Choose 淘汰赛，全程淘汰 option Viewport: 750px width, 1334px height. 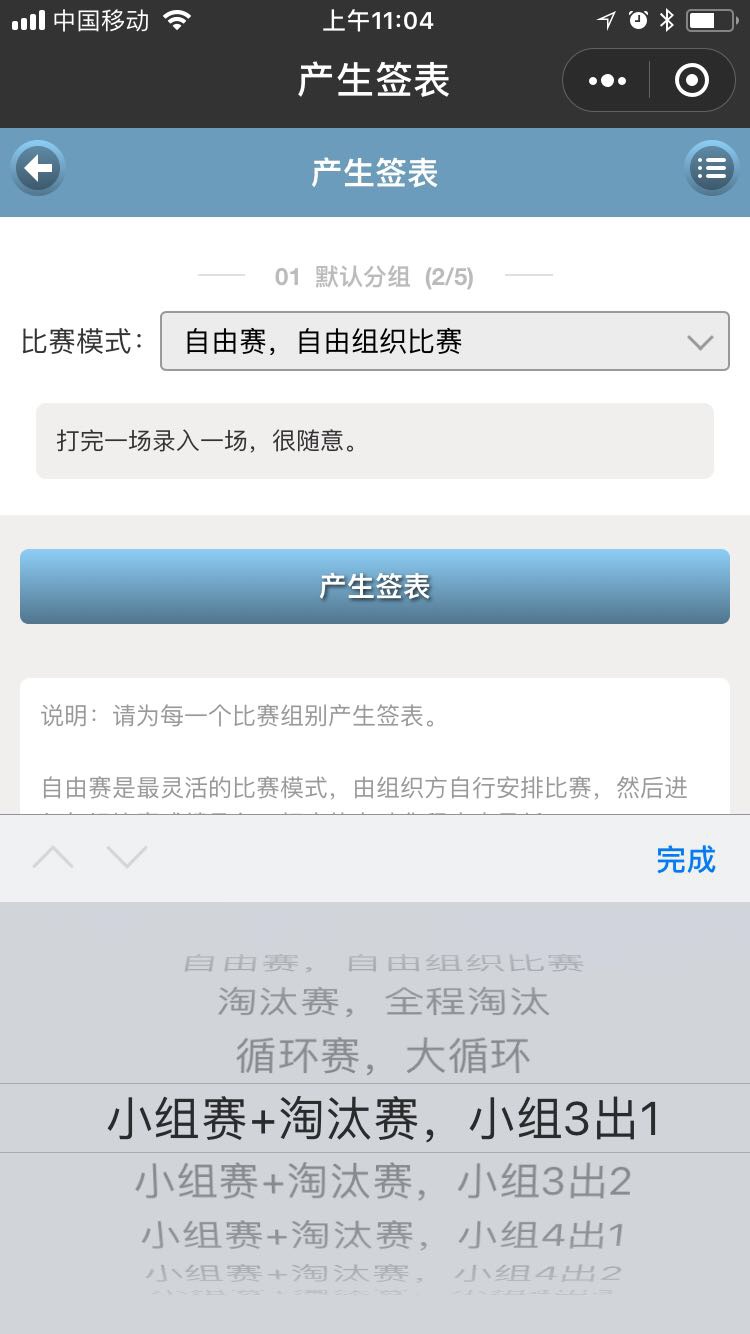383,1001
